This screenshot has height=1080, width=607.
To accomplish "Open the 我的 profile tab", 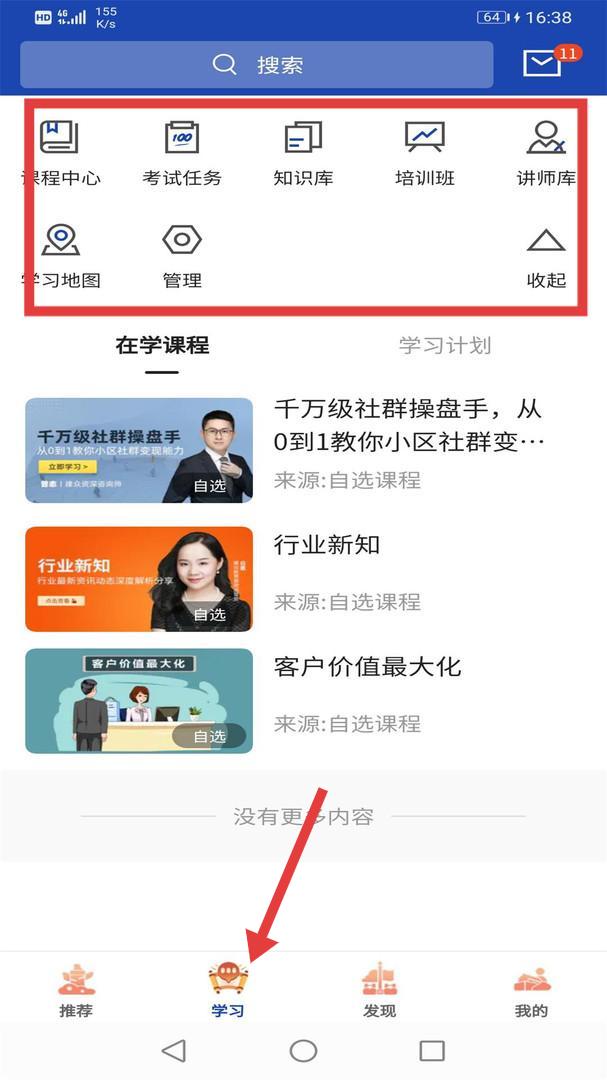I will 531,990.
